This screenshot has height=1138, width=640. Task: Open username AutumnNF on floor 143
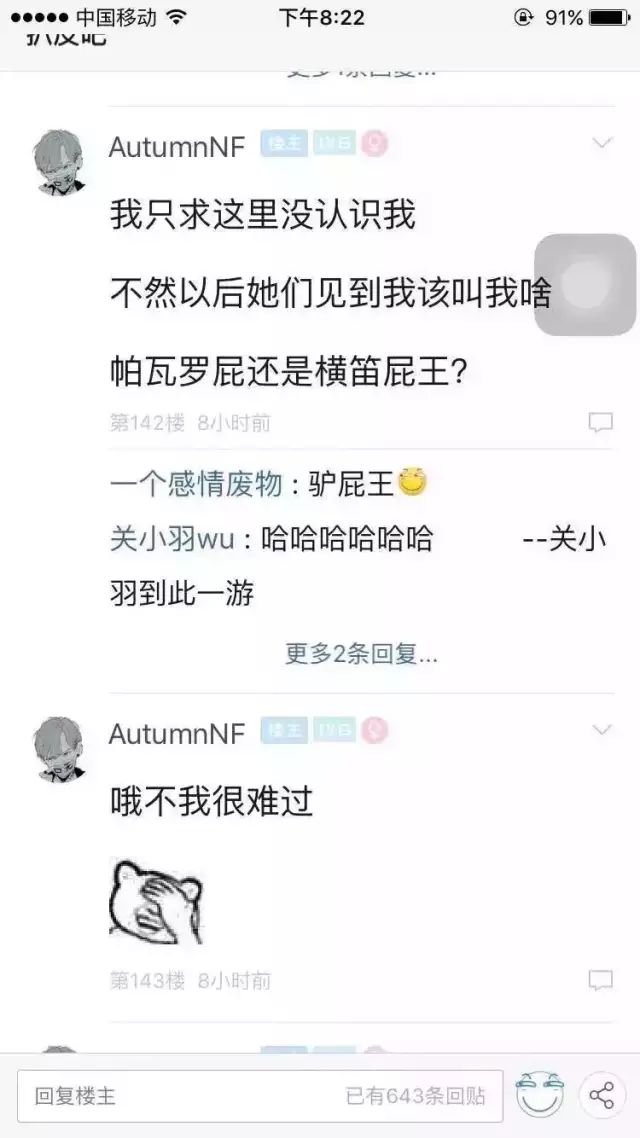click(176, 733)
